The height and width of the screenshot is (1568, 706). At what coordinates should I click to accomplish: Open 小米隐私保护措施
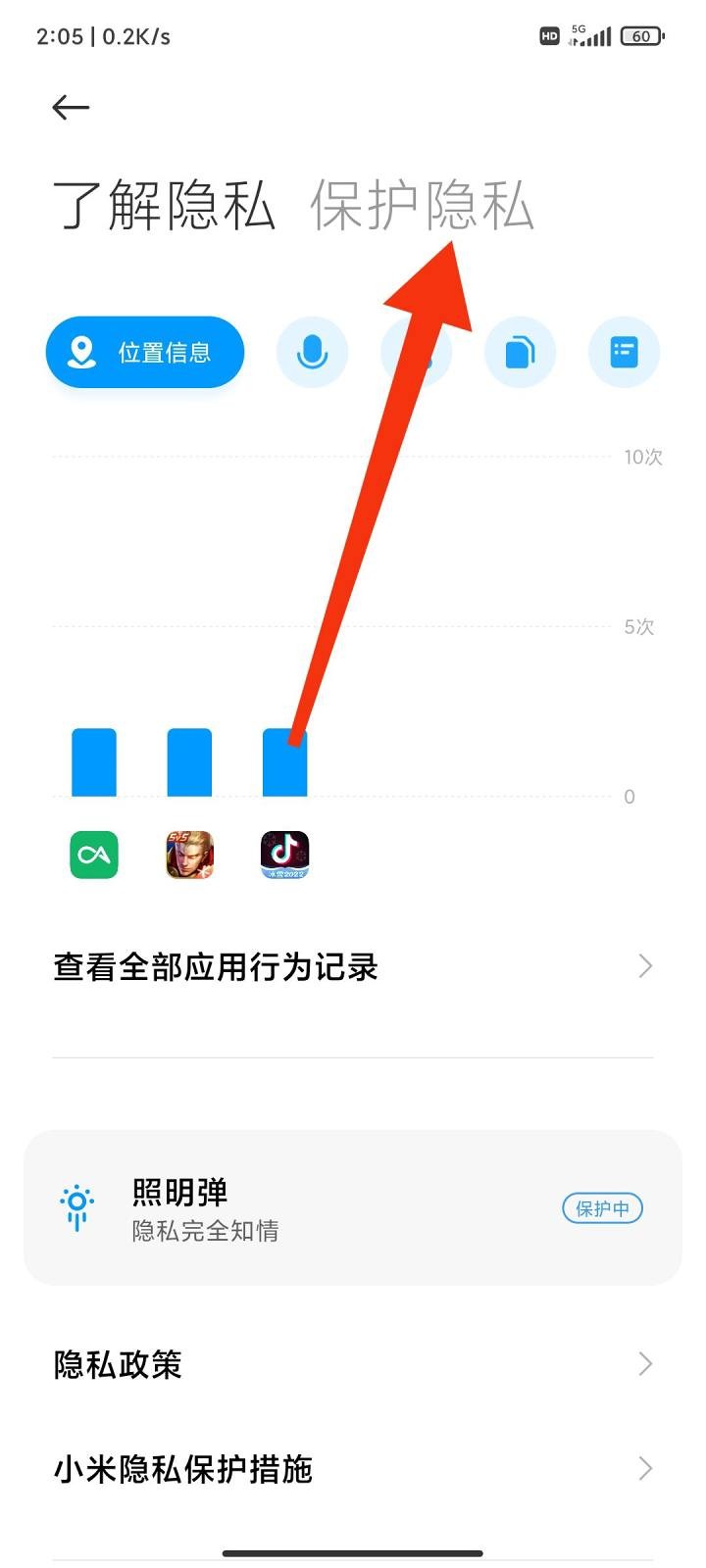pyautogui.click(x=353, y=1469)
